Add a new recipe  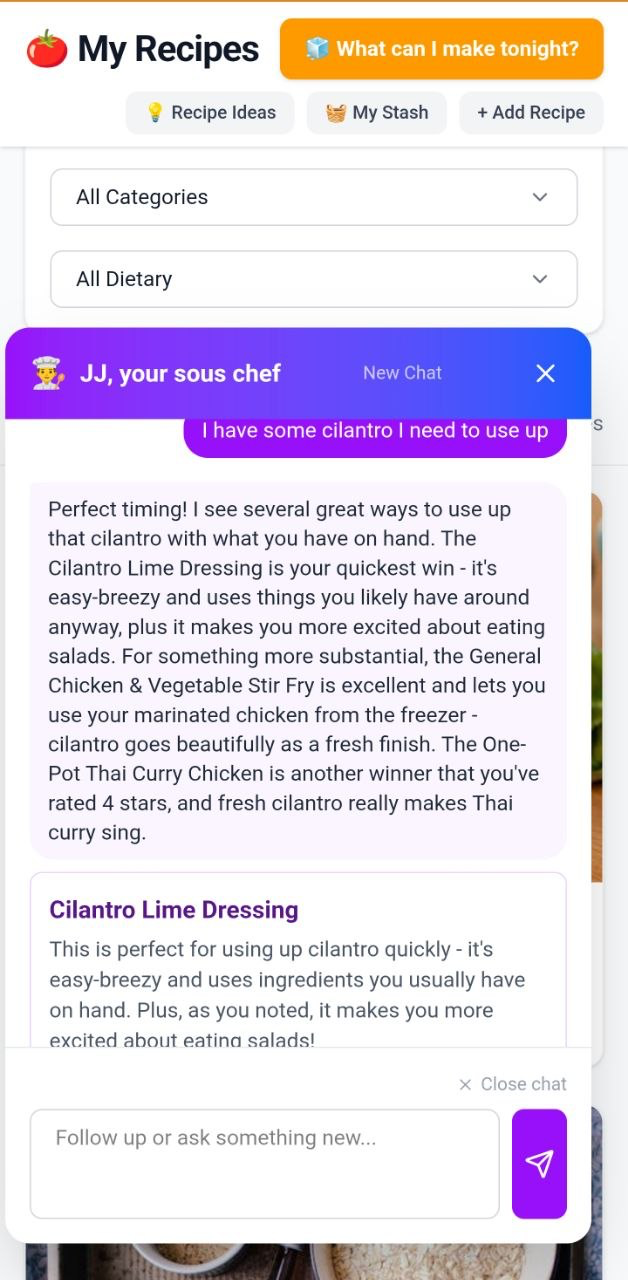pyautogui.click(x=530, y=113)
